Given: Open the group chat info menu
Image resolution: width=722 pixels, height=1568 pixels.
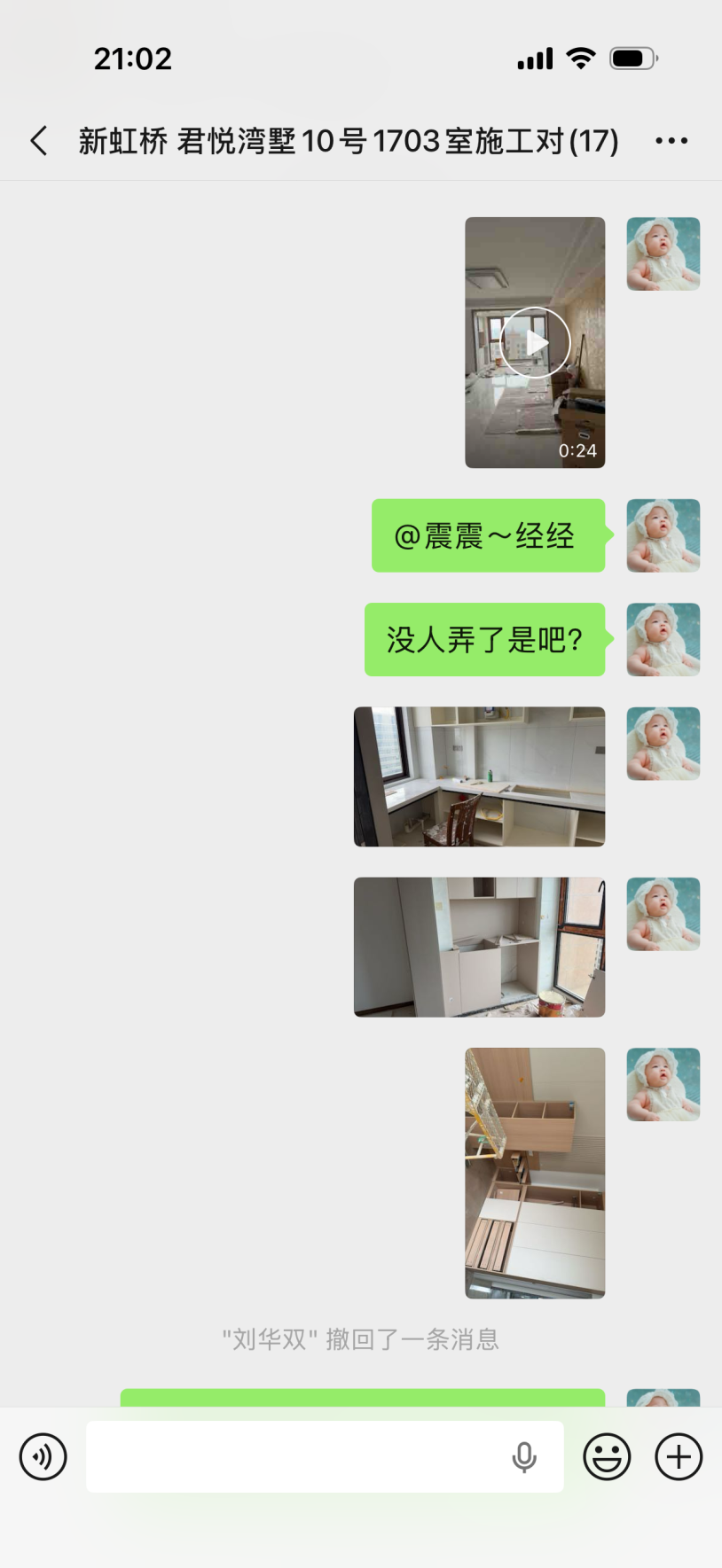Looking at the screenshot, I should click(x=671, y=141).
